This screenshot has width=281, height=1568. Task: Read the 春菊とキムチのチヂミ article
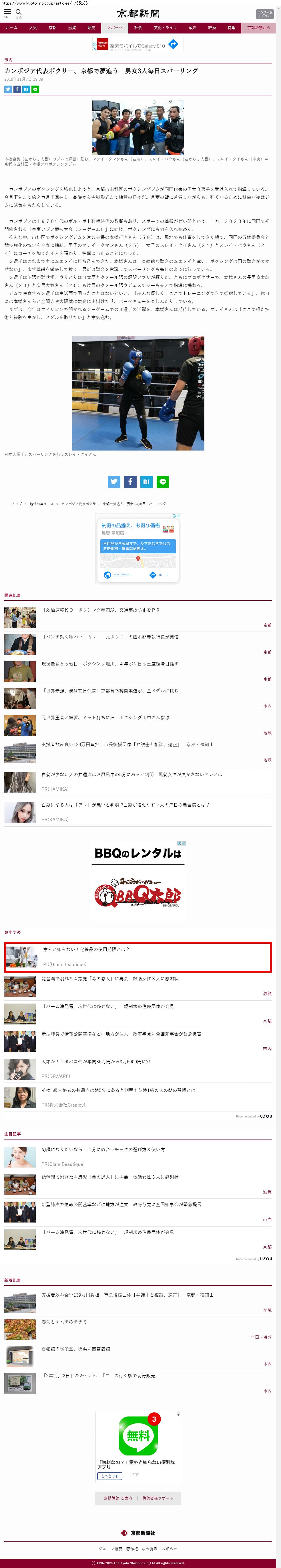[x=64, y=1322]
